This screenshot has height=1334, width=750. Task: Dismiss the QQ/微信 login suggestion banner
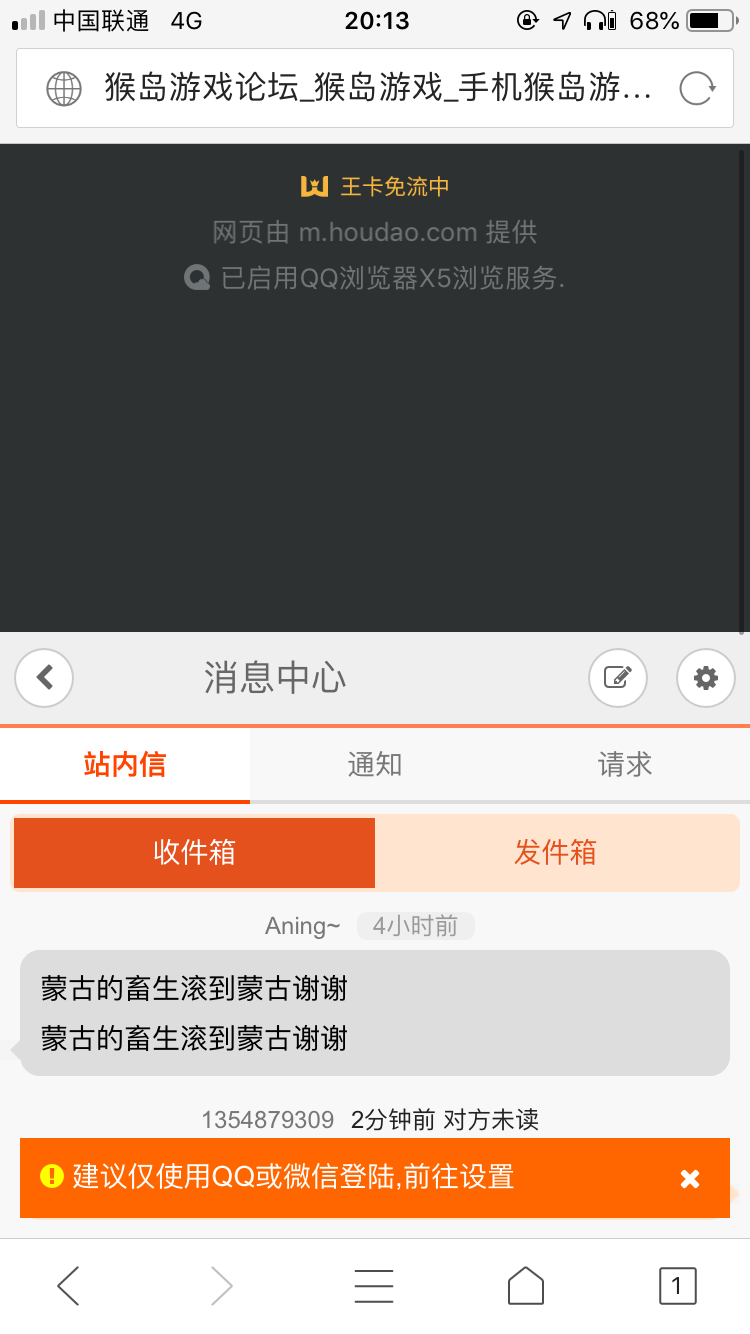point(690,1179)
